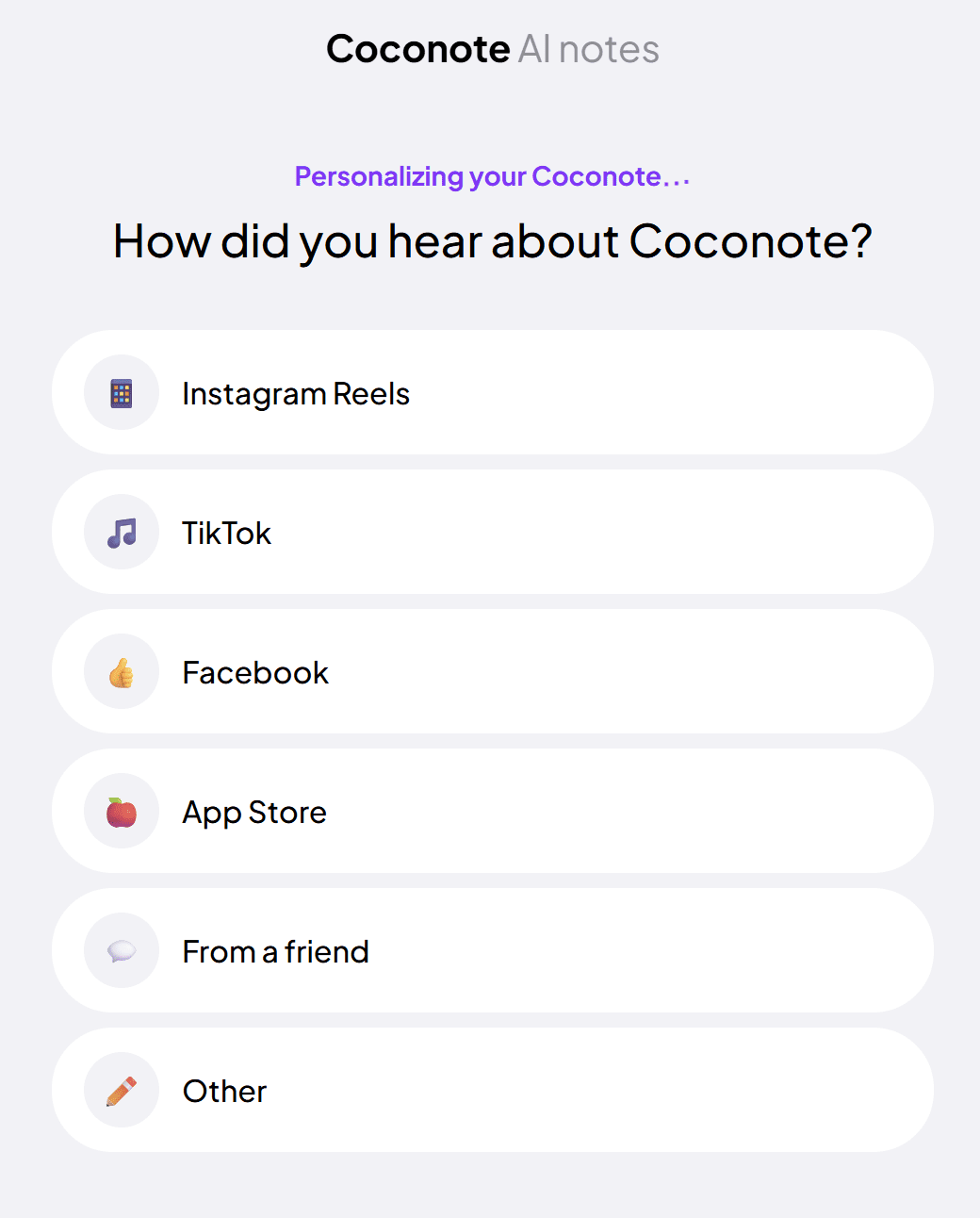Viewport: 980px width, 1218px height.
Task: Click the pencil icon next to Other
Action: click(121, 1090)
